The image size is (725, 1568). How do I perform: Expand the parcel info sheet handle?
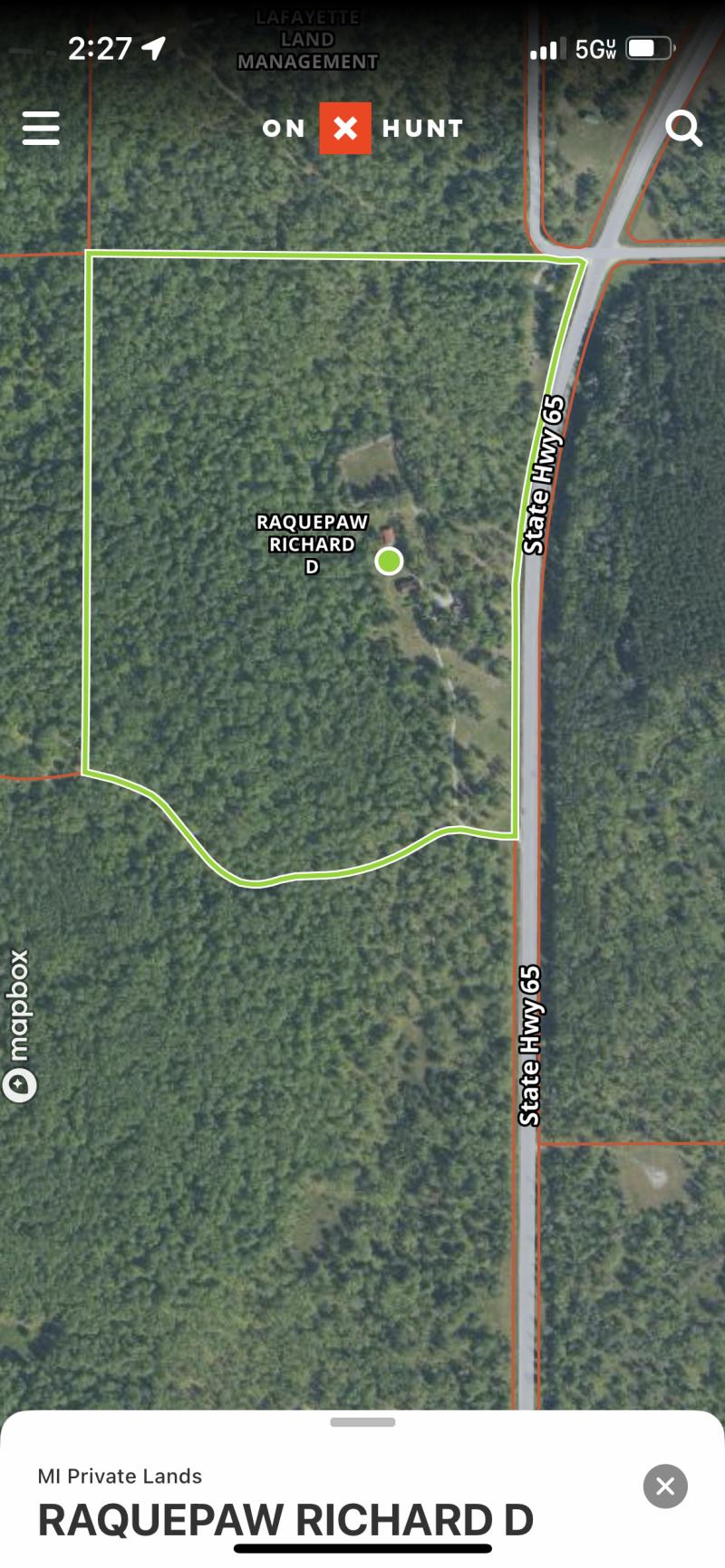point(362,1422)
